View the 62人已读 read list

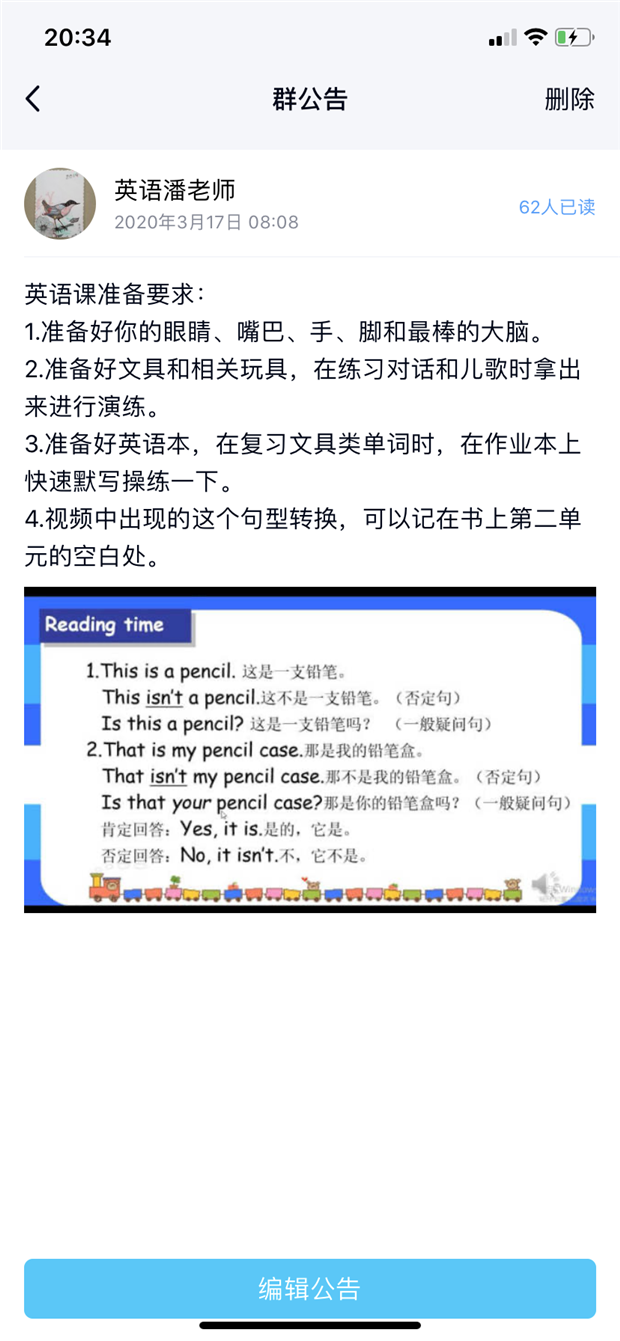(556, 207)
